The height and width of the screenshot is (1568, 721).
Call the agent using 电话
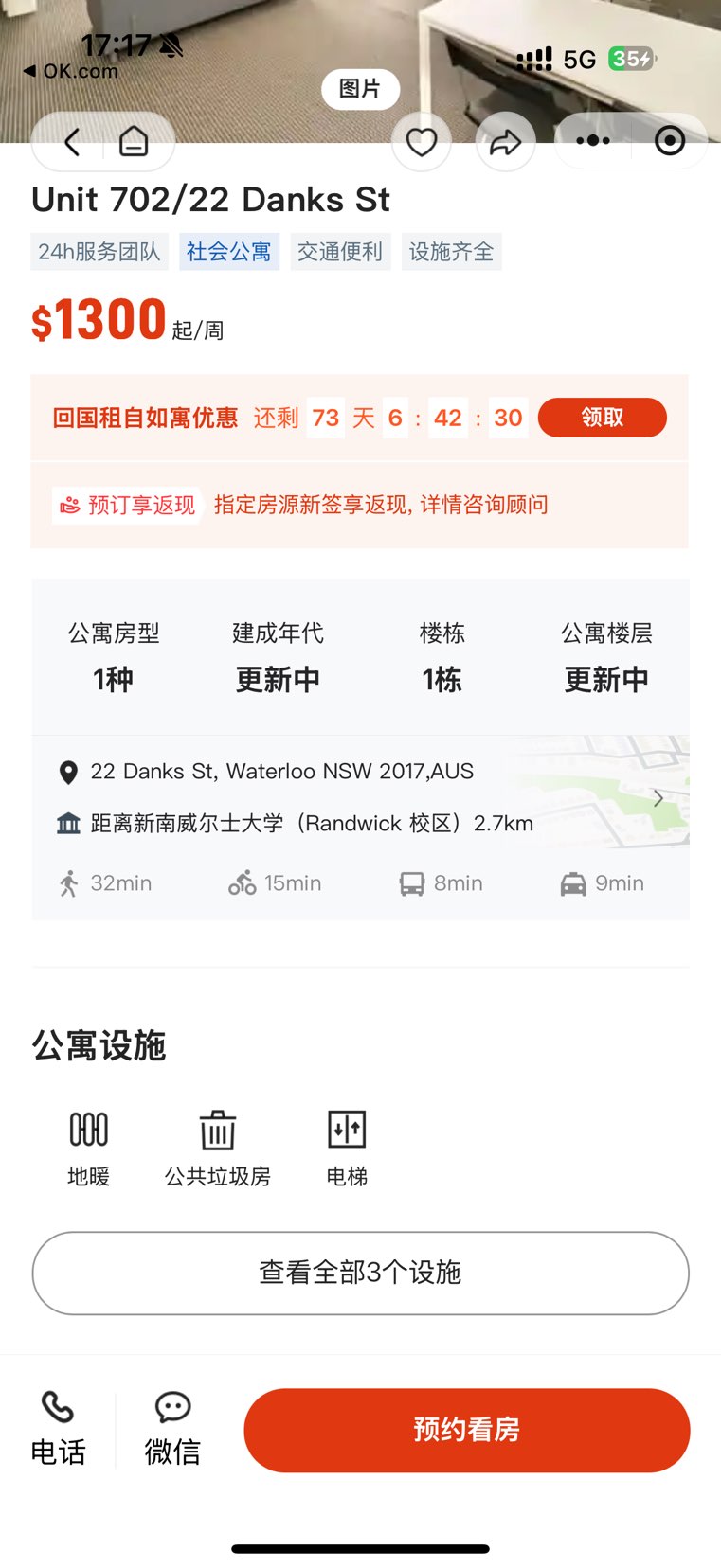pos(58,1430)
